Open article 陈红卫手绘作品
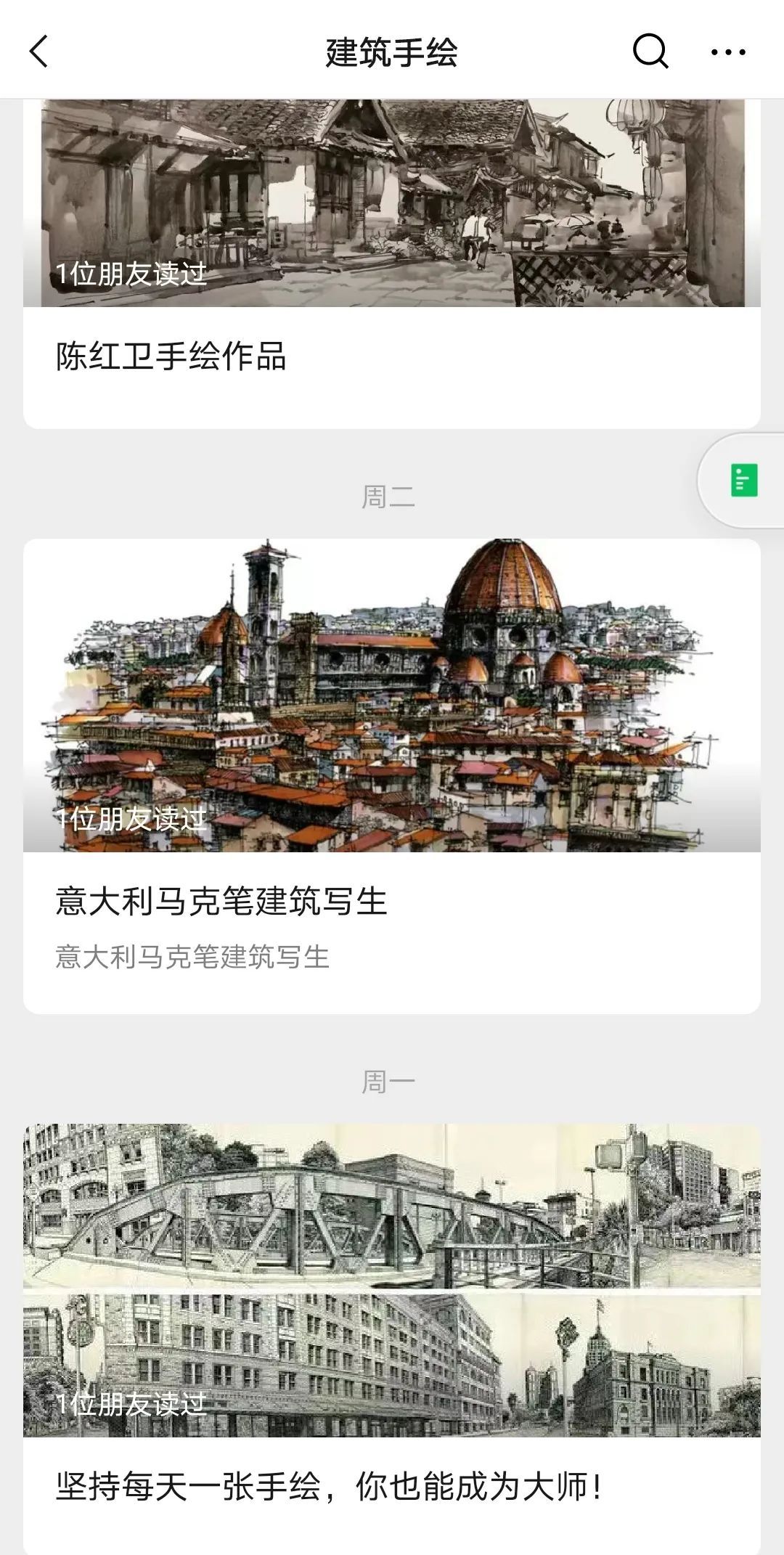The height and width of the screenshot is (1555, 784). [x=171, y=356]
